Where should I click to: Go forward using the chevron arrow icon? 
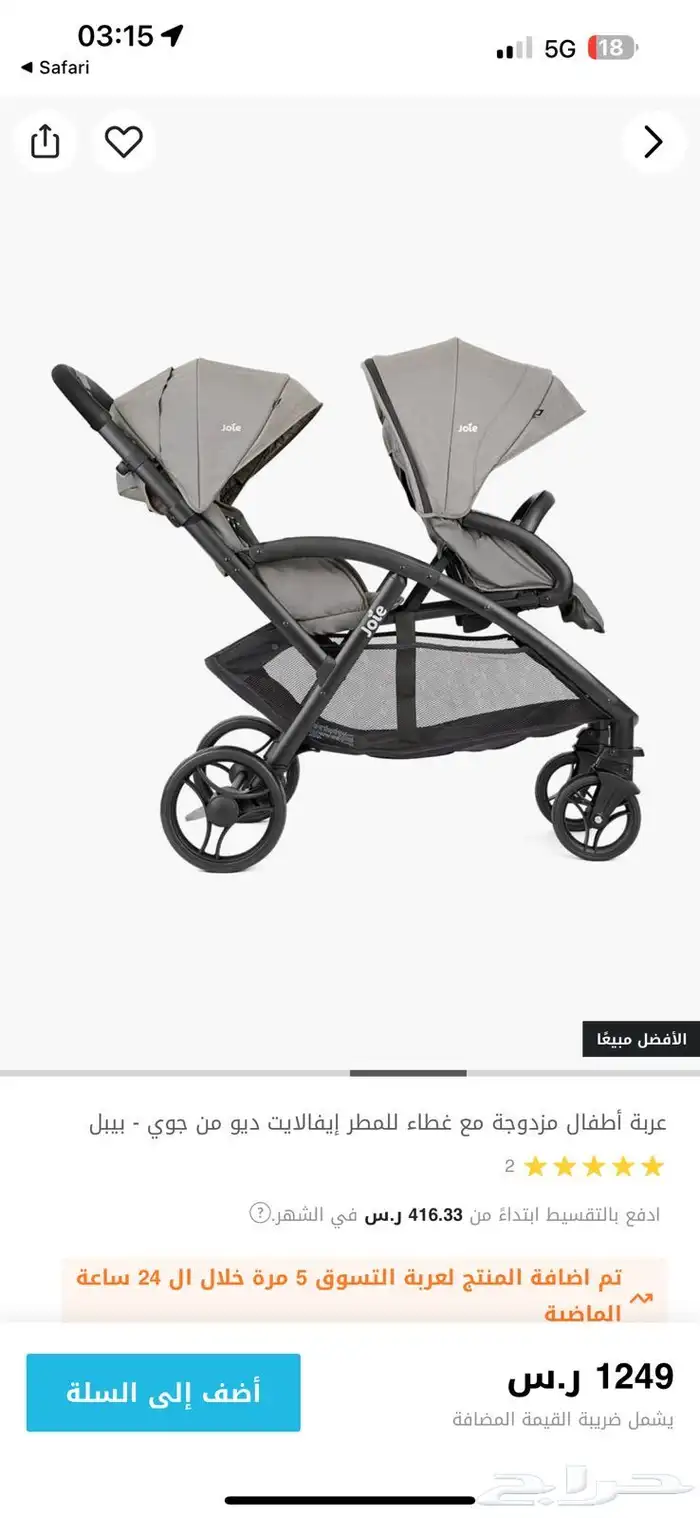653,143
